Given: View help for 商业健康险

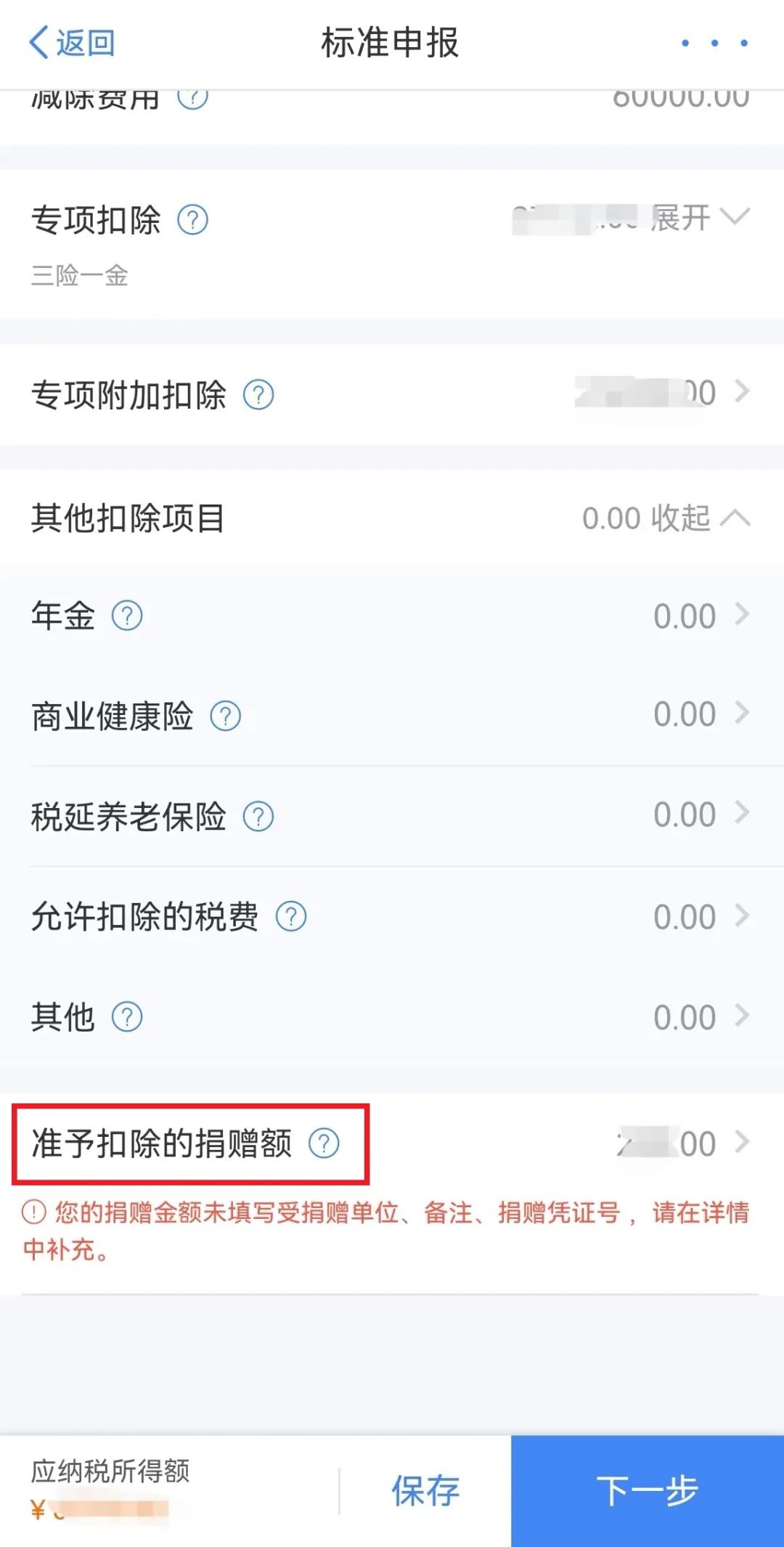Looking at the screenshot, I should [x=226, y=716].
